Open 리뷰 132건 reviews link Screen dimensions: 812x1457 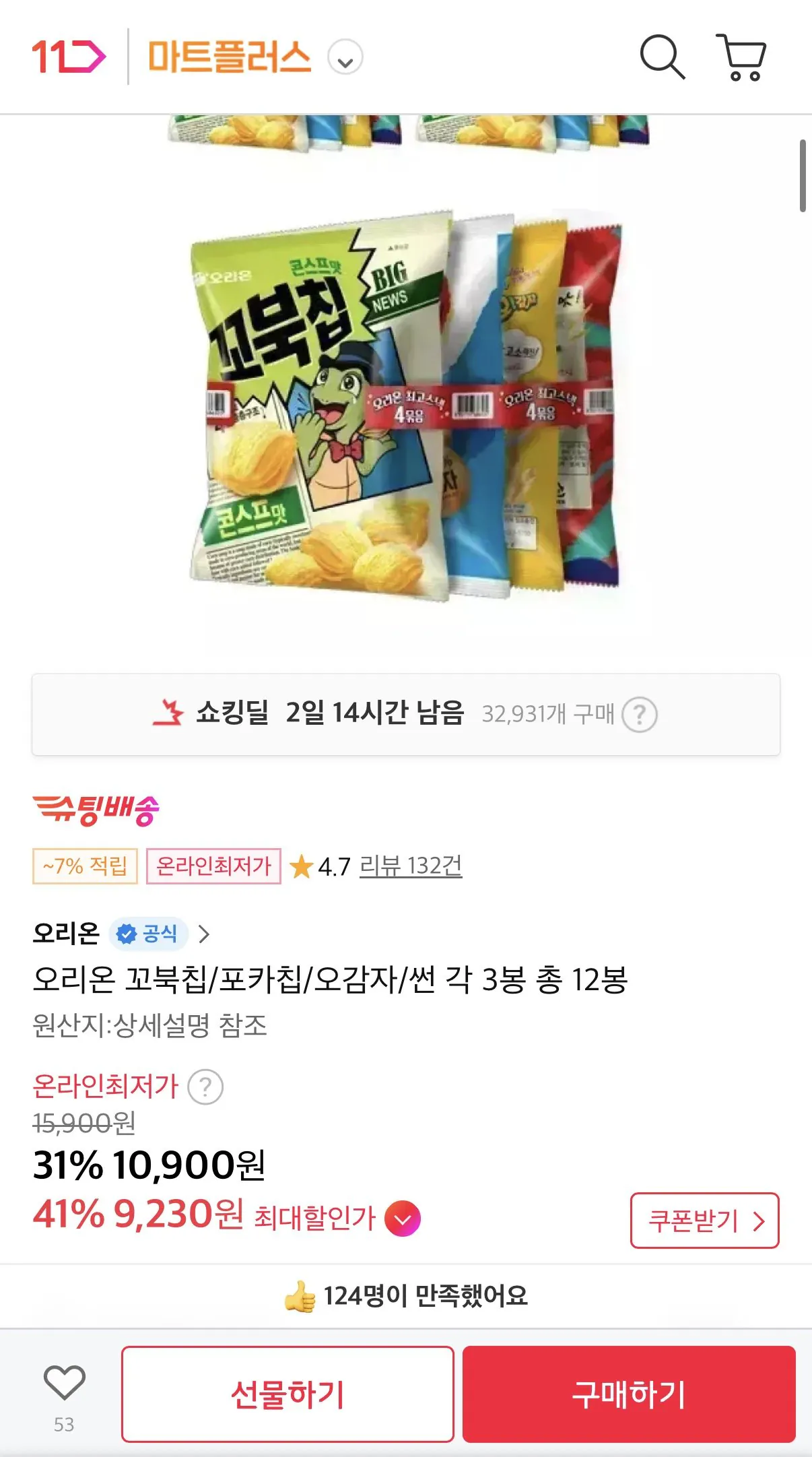411,866
